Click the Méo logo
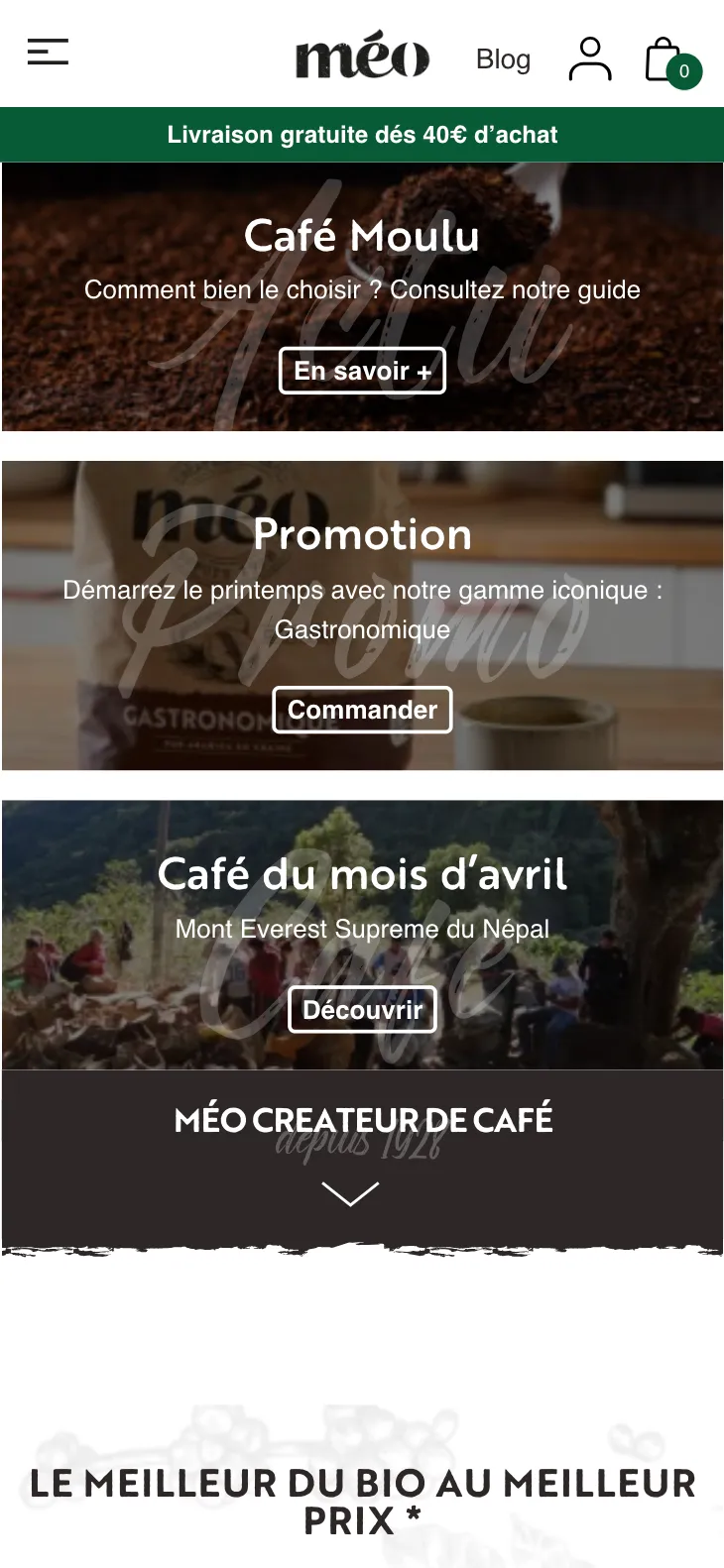The width and height of the screenshot is (724, 1568). point(361,57)
